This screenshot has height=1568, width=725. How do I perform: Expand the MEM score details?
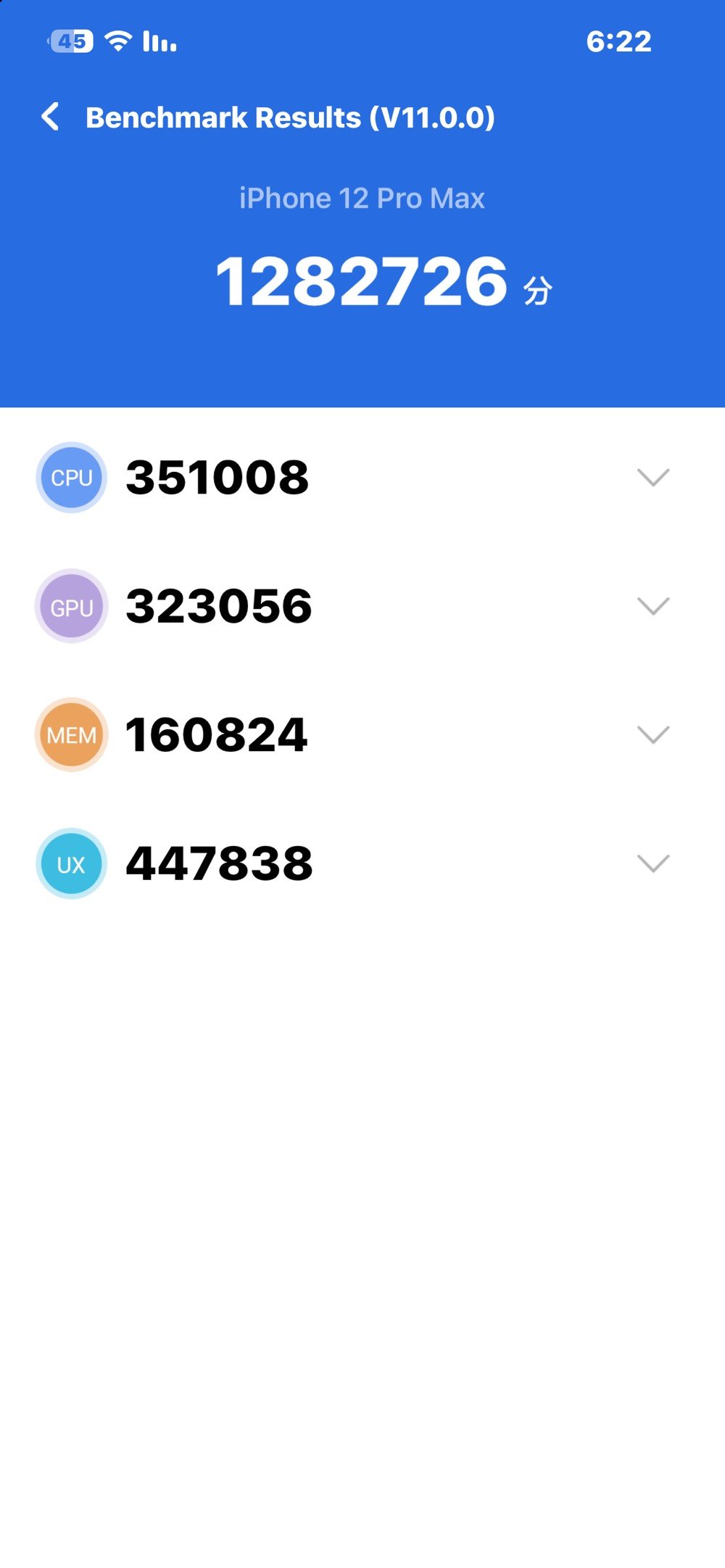(x=652, y=735)
